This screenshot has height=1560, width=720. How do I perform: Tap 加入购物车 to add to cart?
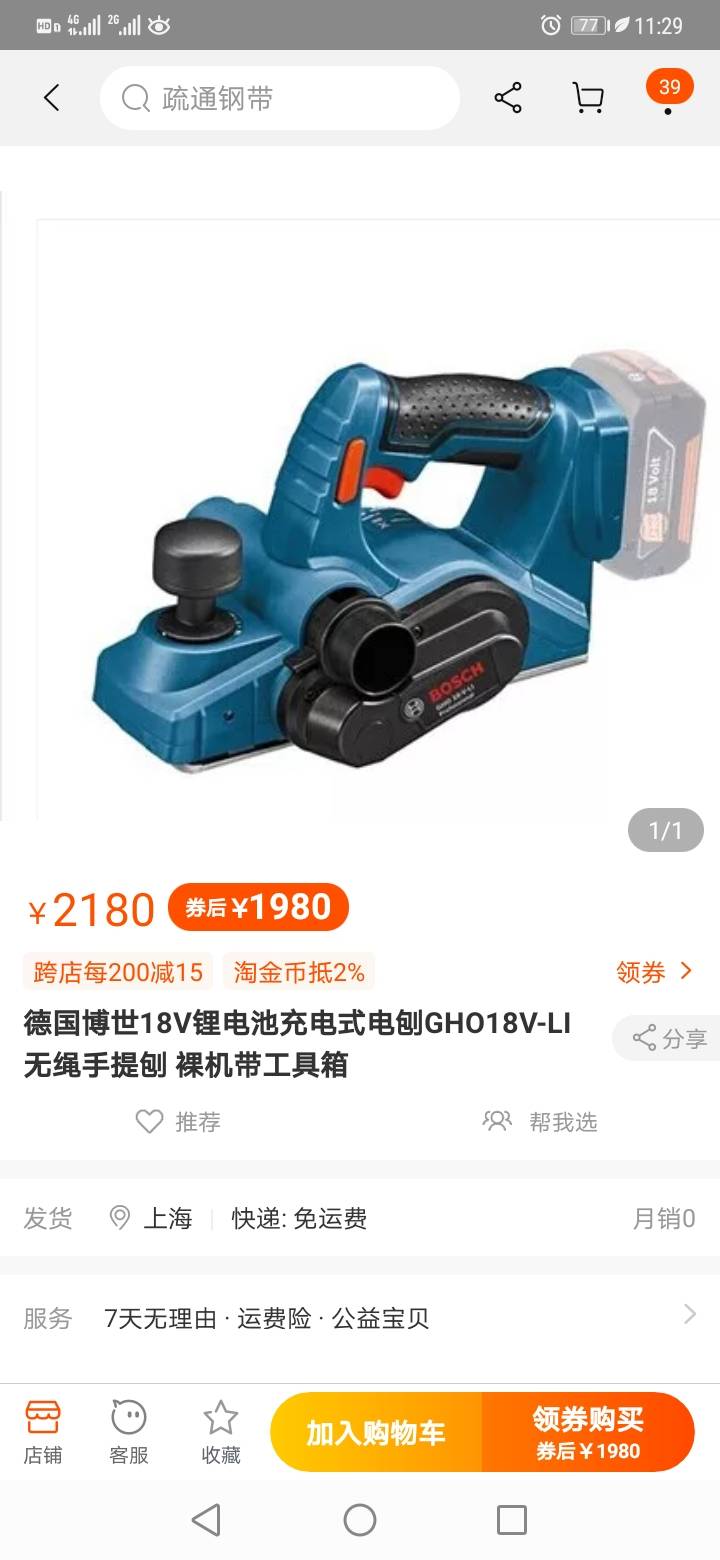click(x=376, y=1432)
